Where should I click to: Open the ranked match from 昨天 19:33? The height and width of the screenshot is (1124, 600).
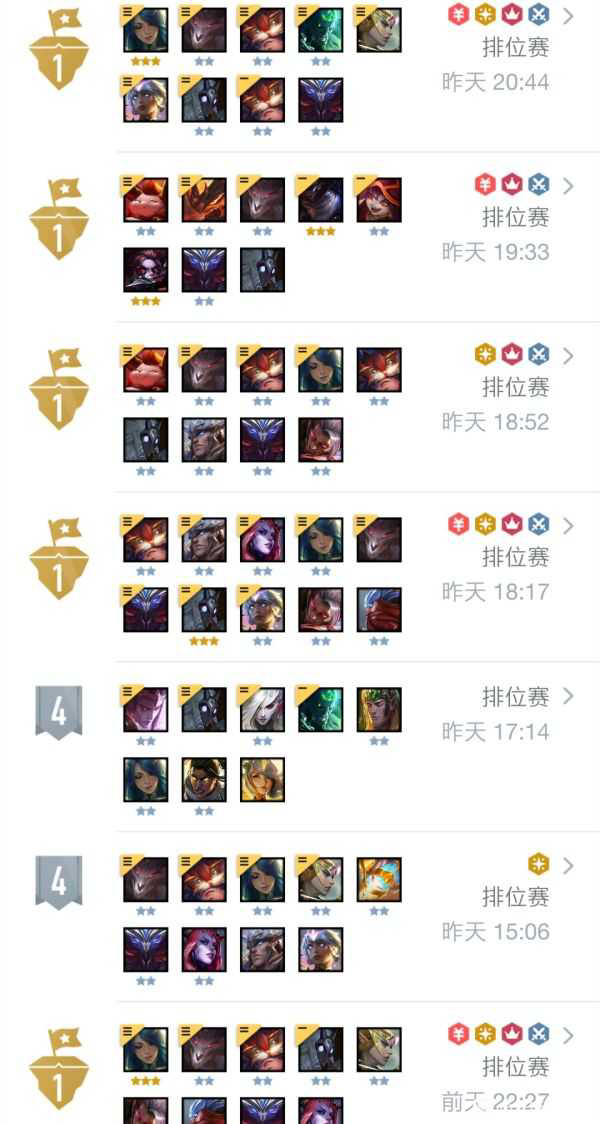(x=568, y=186)
